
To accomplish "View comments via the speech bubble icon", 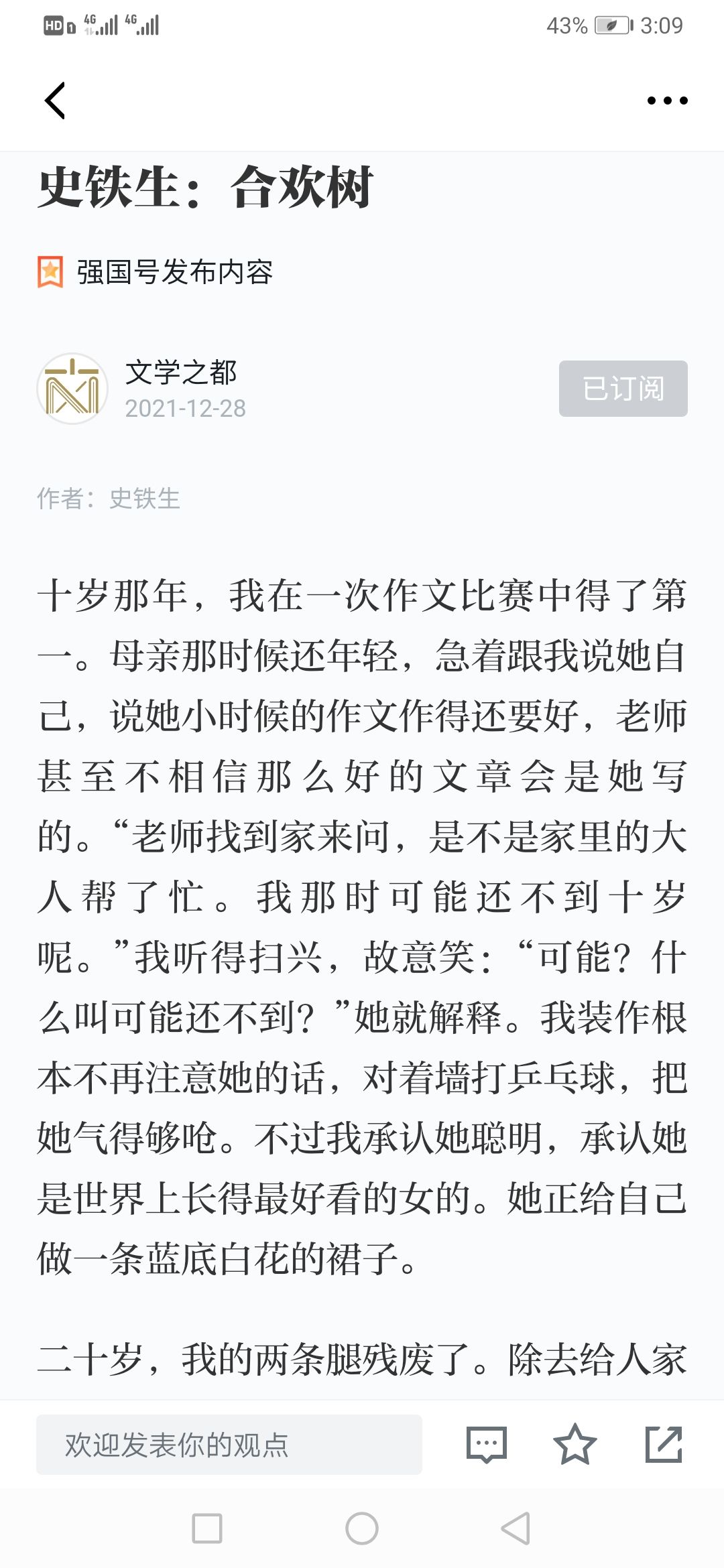I will click(487, 1445).
